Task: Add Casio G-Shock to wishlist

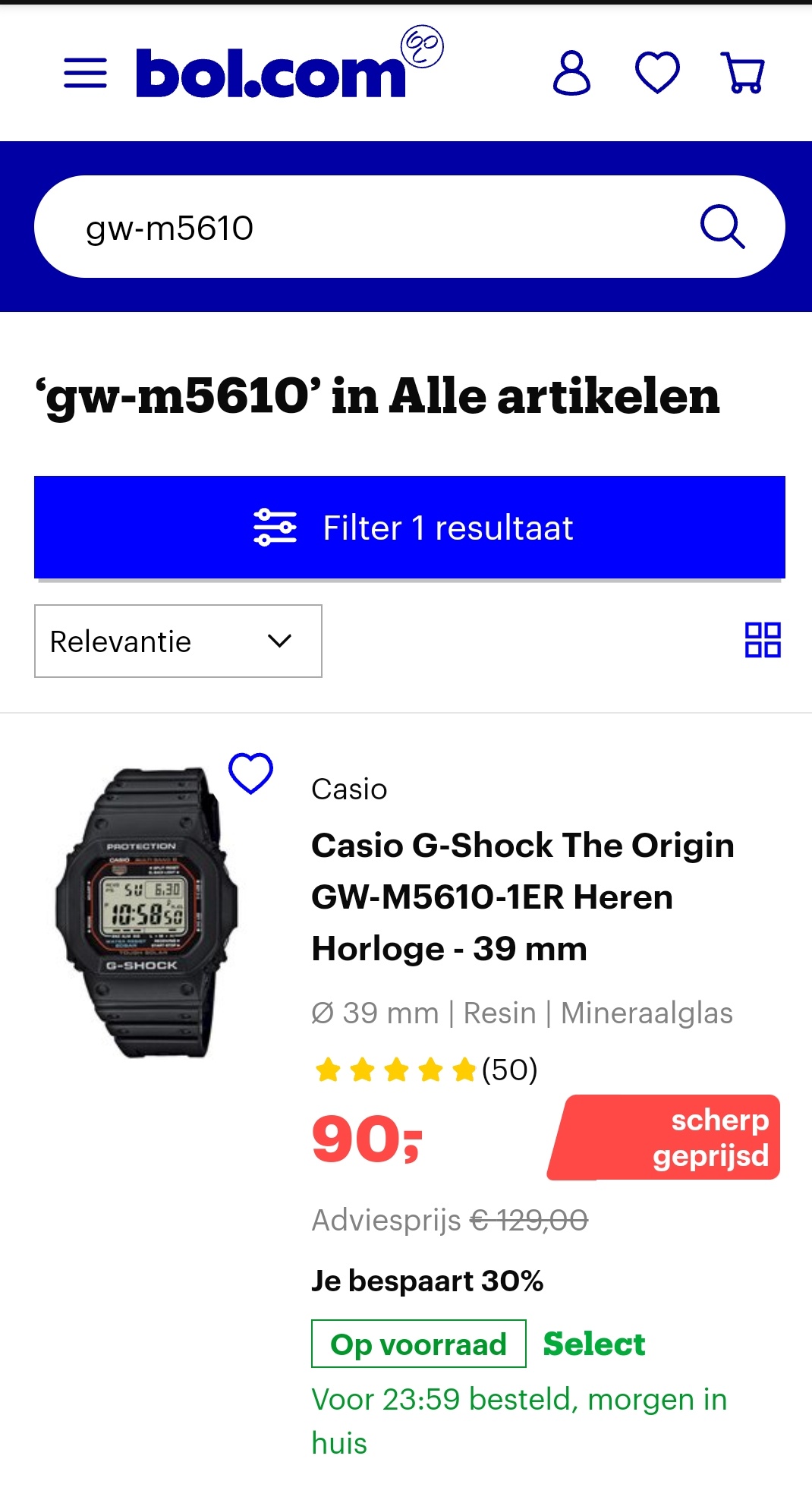Action: [251, 774]
